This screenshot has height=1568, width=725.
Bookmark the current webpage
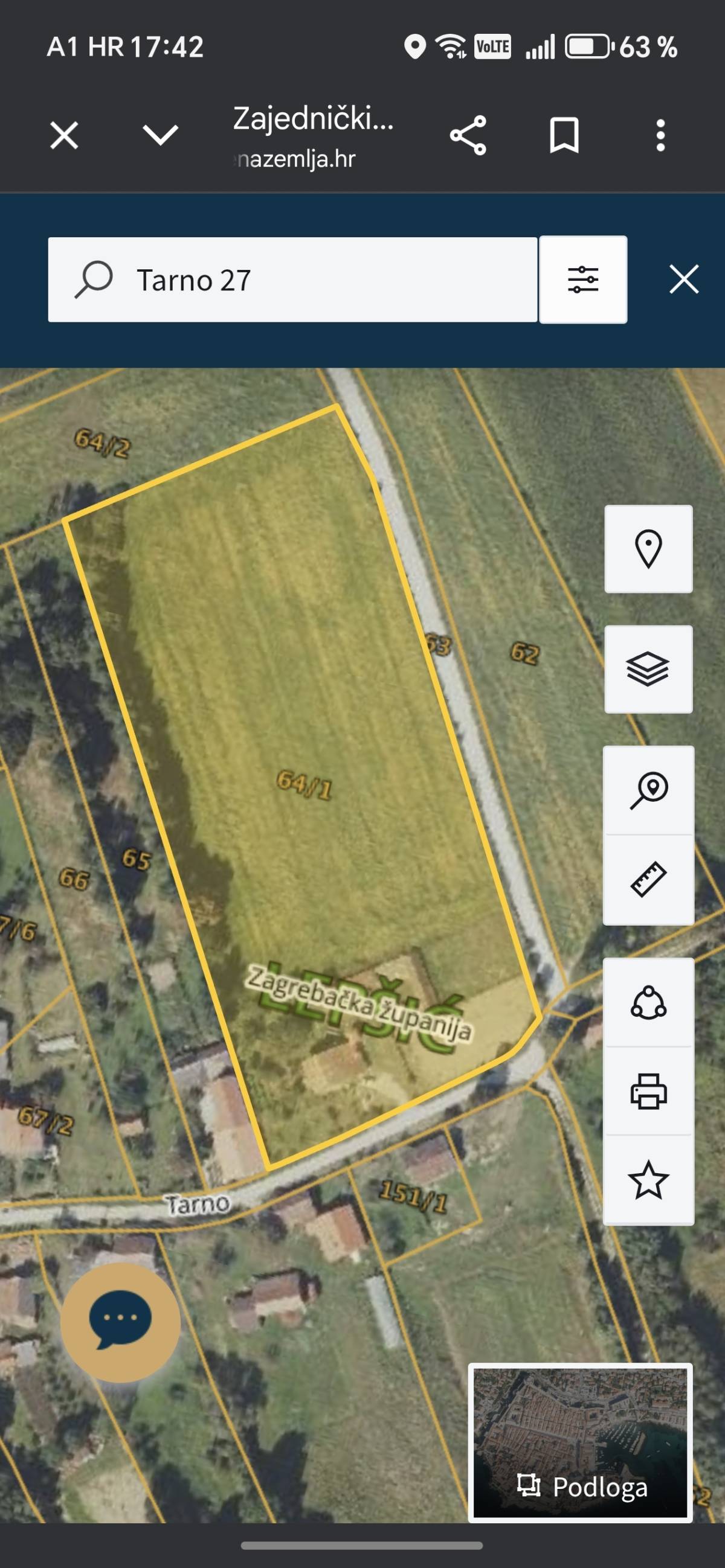[x=562, y=135]
